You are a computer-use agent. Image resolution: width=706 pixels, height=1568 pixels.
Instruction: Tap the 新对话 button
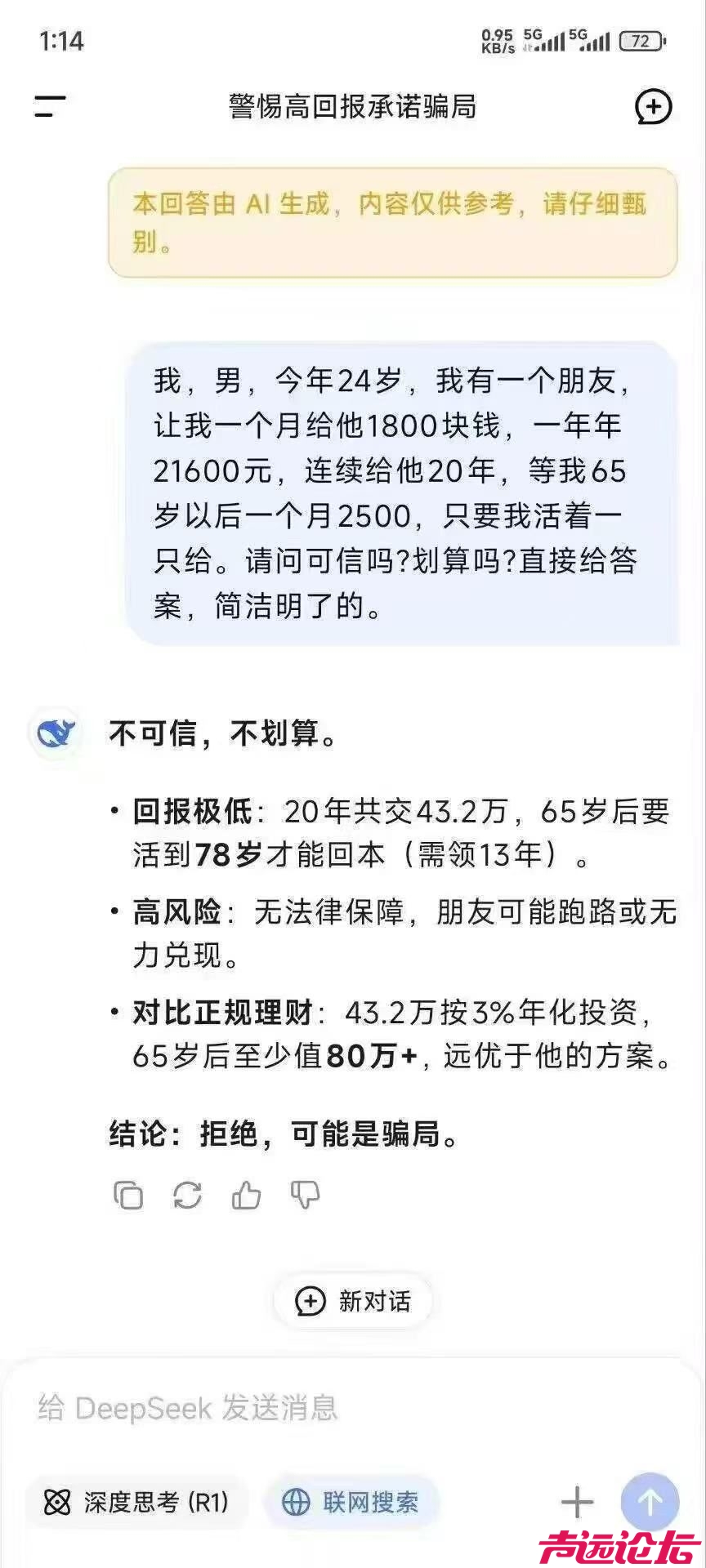click(x=353, y=1301)
